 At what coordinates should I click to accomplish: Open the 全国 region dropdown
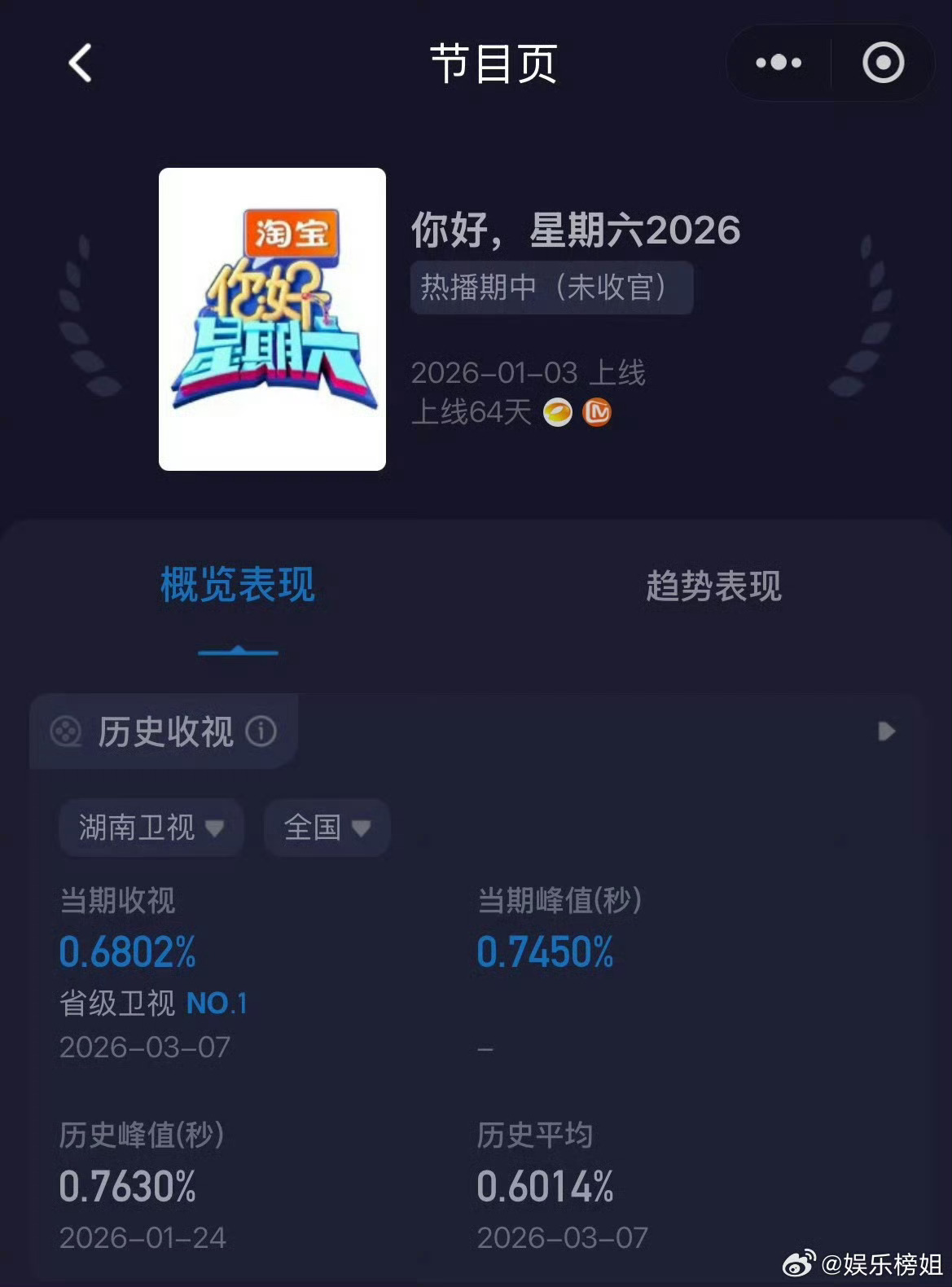click(325, 828)
